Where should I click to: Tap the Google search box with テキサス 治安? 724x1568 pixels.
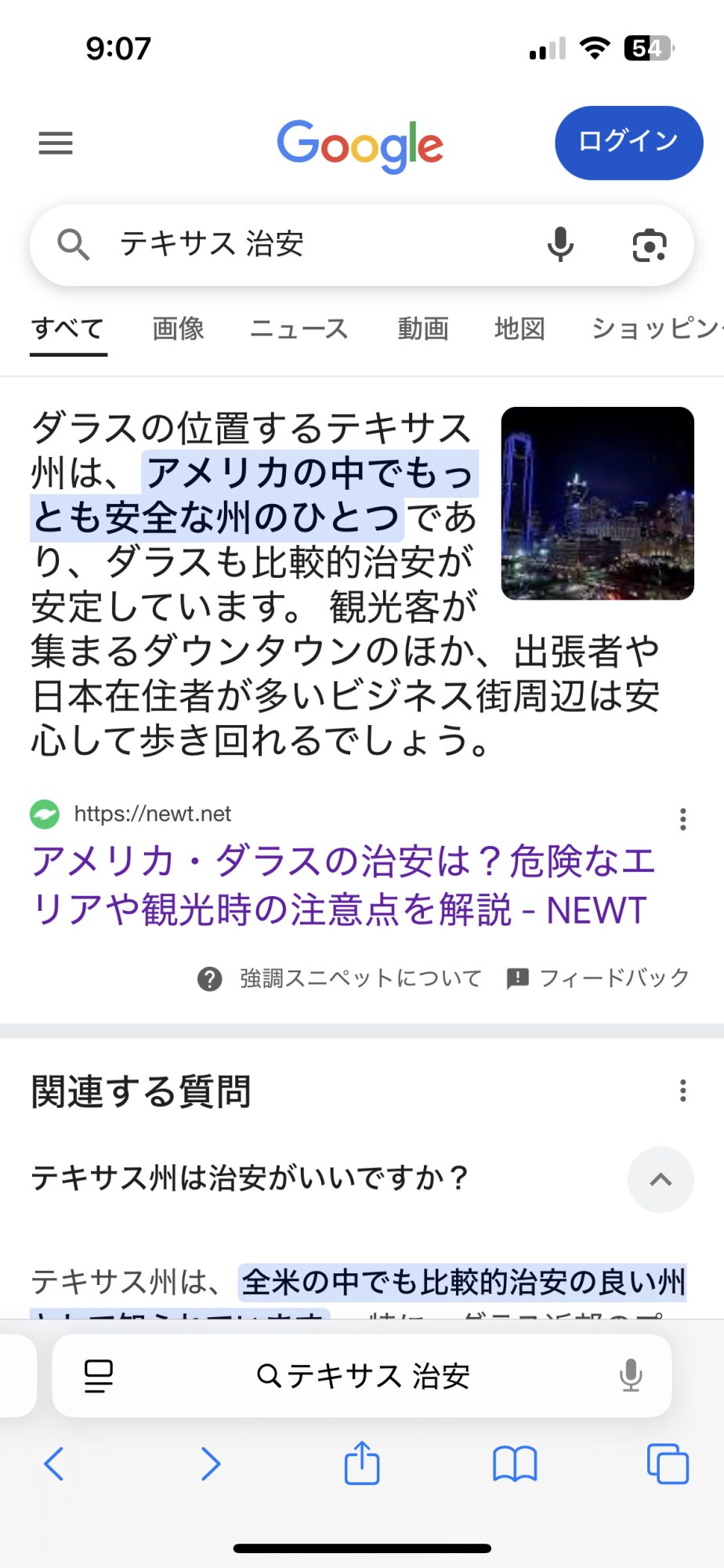pyautogui.click(x=313, y=245)
